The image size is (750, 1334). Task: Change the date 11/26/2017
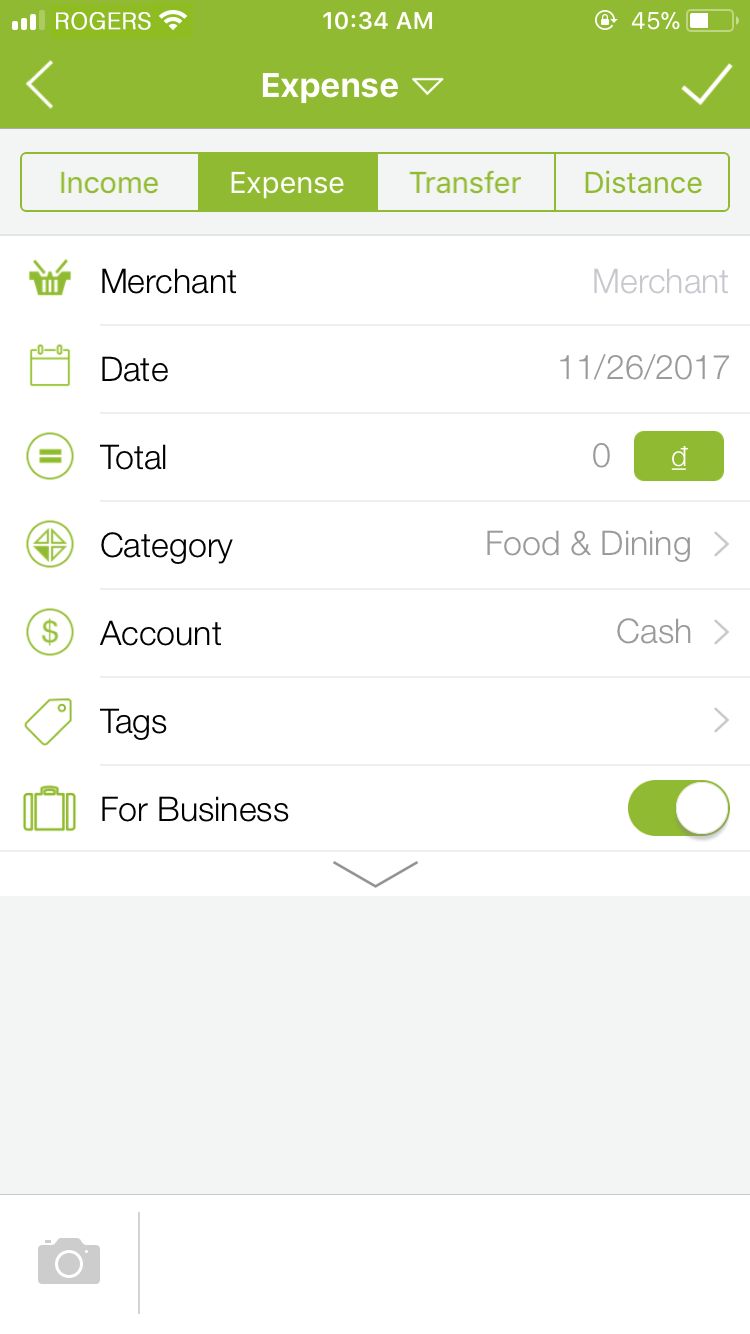pyautogui.click(x=643, y=368)
